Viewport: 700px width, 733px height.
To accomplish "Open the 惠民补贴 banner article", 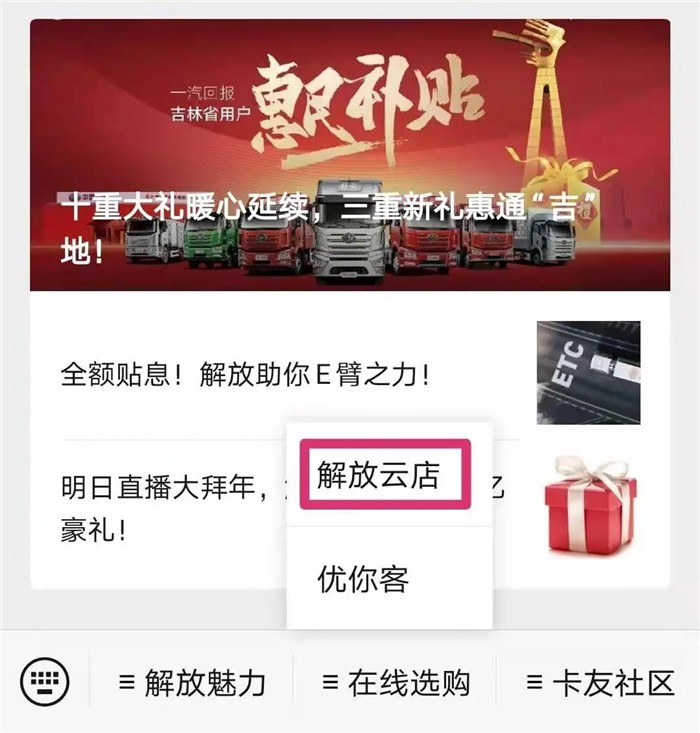I will click(350, 155).
